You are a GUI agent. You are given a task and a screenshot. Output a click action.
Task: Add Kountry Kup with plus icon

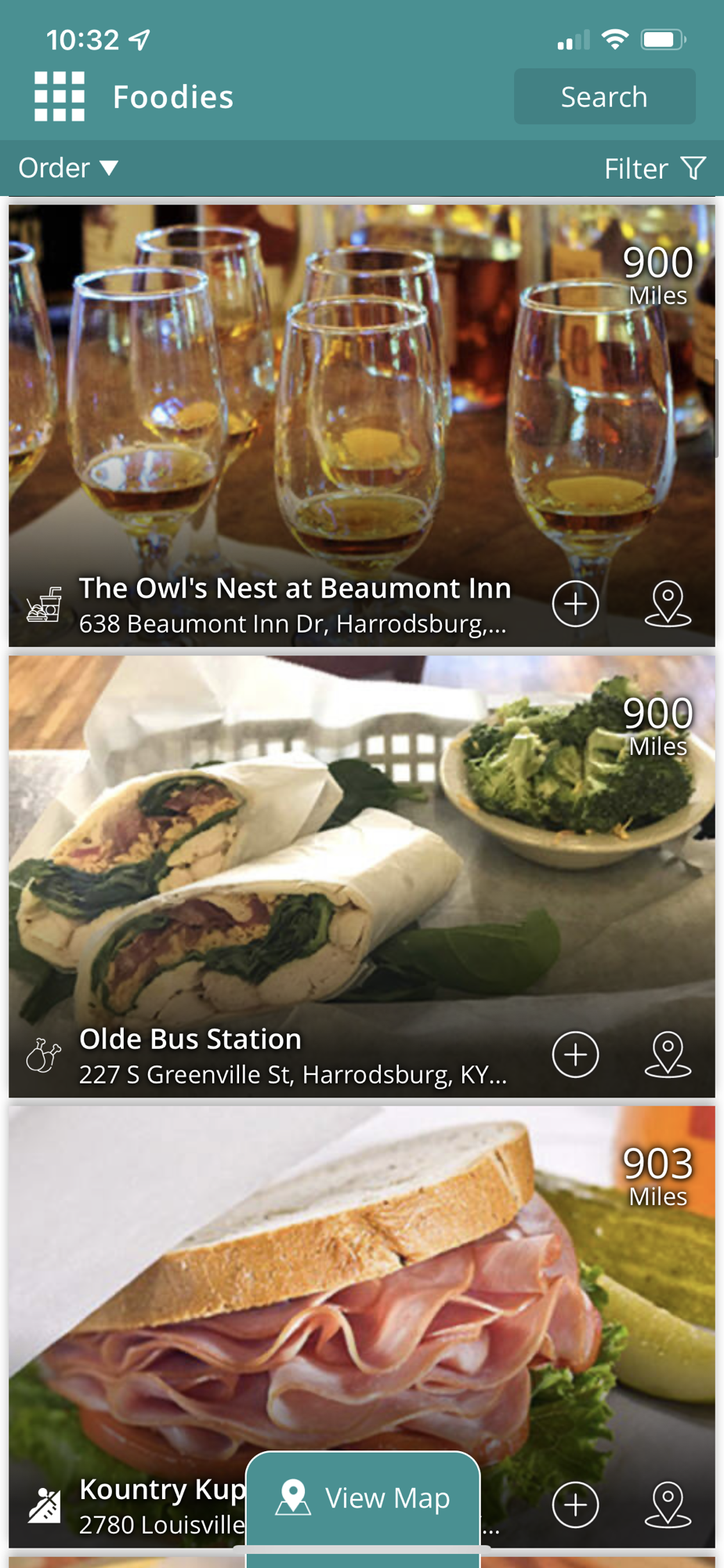pos(576,1504)
